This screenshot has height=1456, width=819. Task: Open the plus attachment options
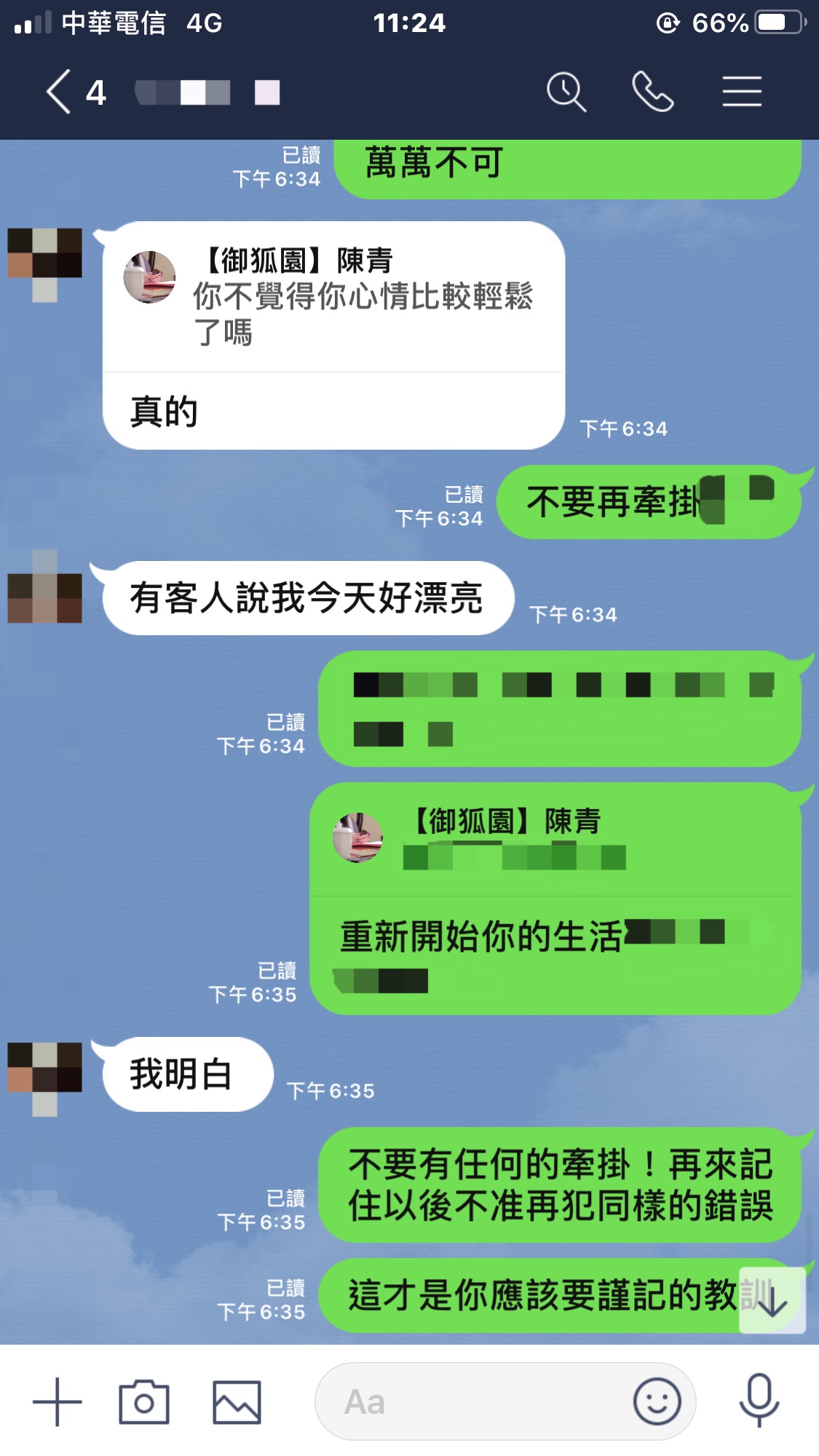[57, 1401]
